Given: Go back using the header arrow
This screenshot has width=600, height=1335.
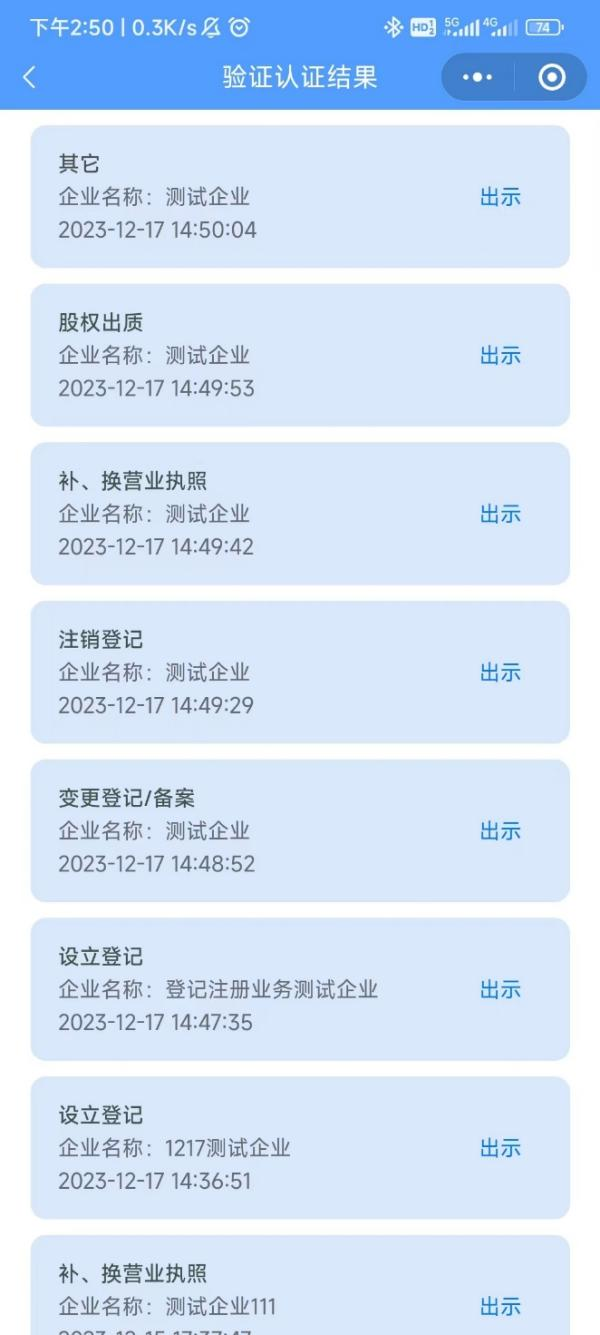Looking at the screenshot, I should 29,77.
